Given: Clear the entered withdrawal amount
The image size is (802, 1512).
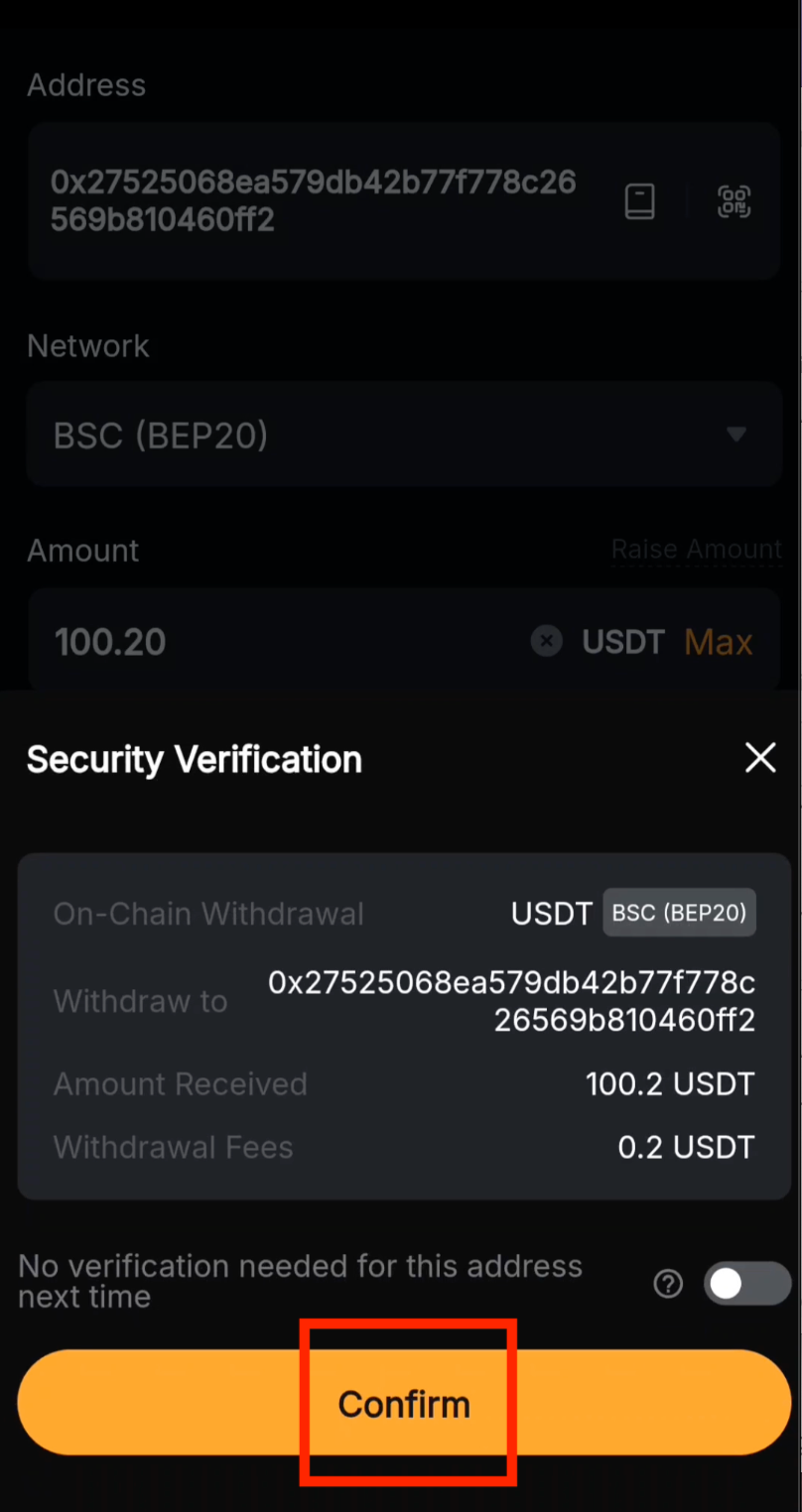Looking at the screenshot, I should 546,641.
